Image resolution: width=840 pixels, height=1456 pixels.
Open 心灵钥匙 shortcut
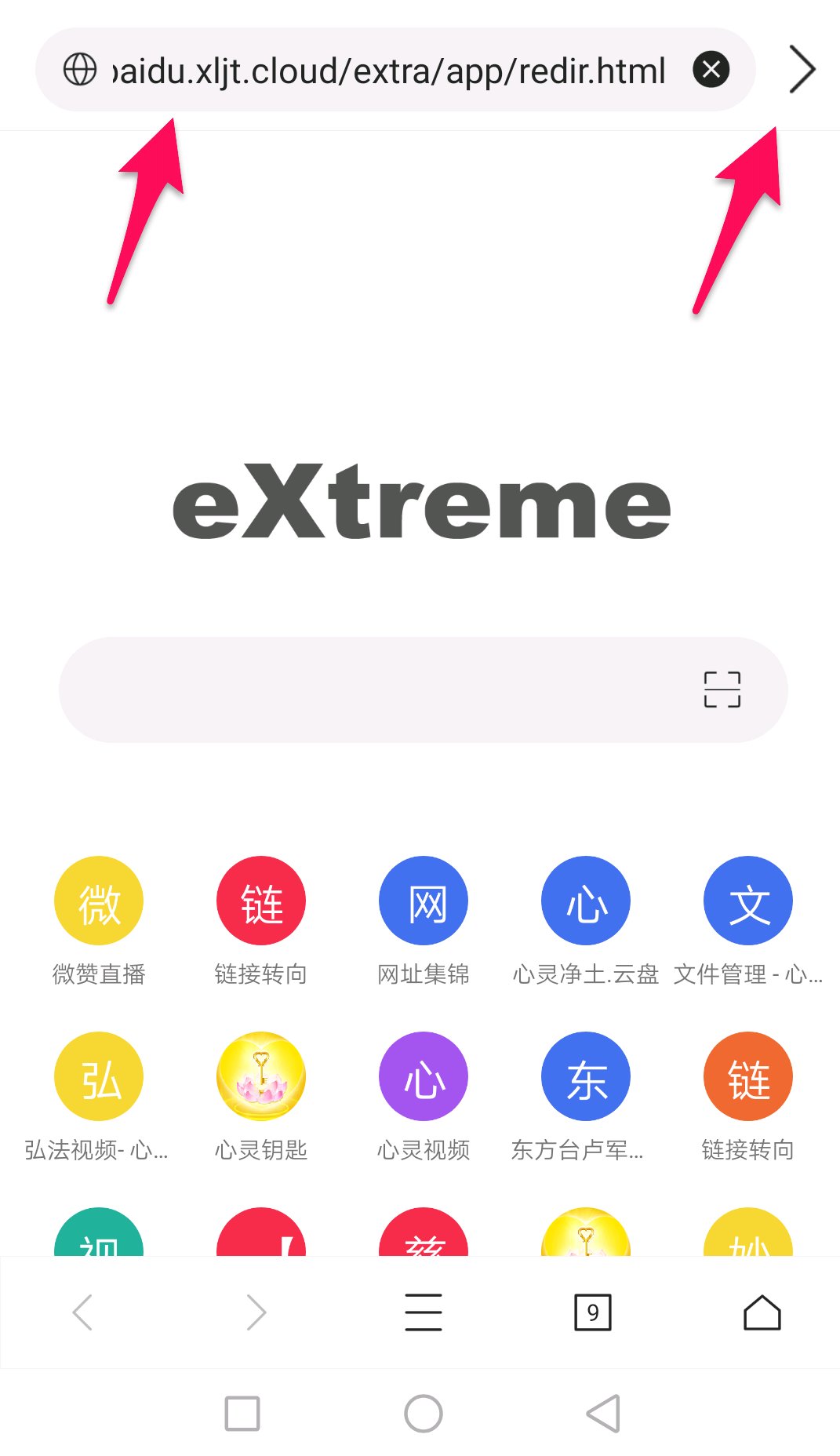[x=260, y=1076]
